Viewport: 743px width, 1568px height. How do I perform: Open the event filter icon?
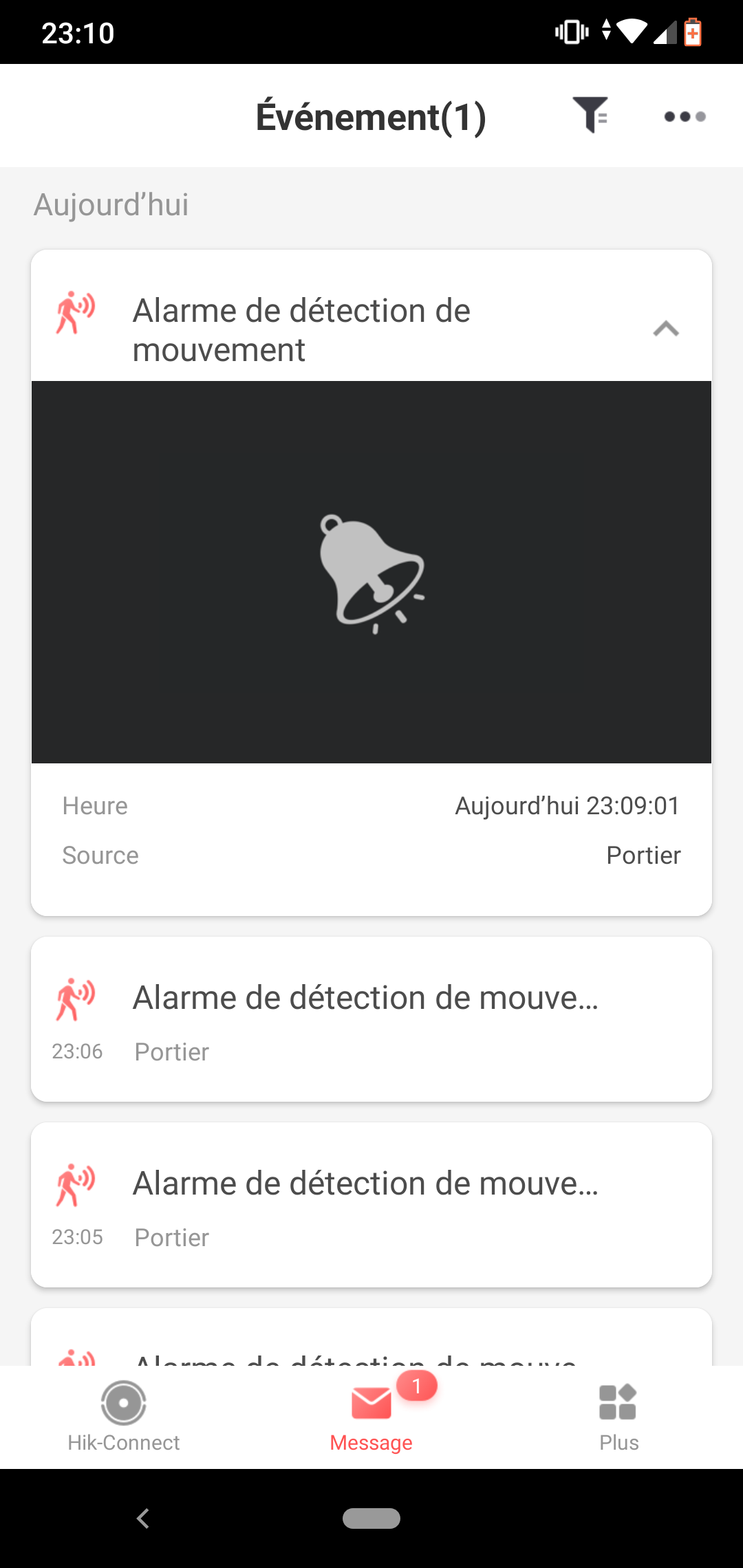click(x=590, y=116)
